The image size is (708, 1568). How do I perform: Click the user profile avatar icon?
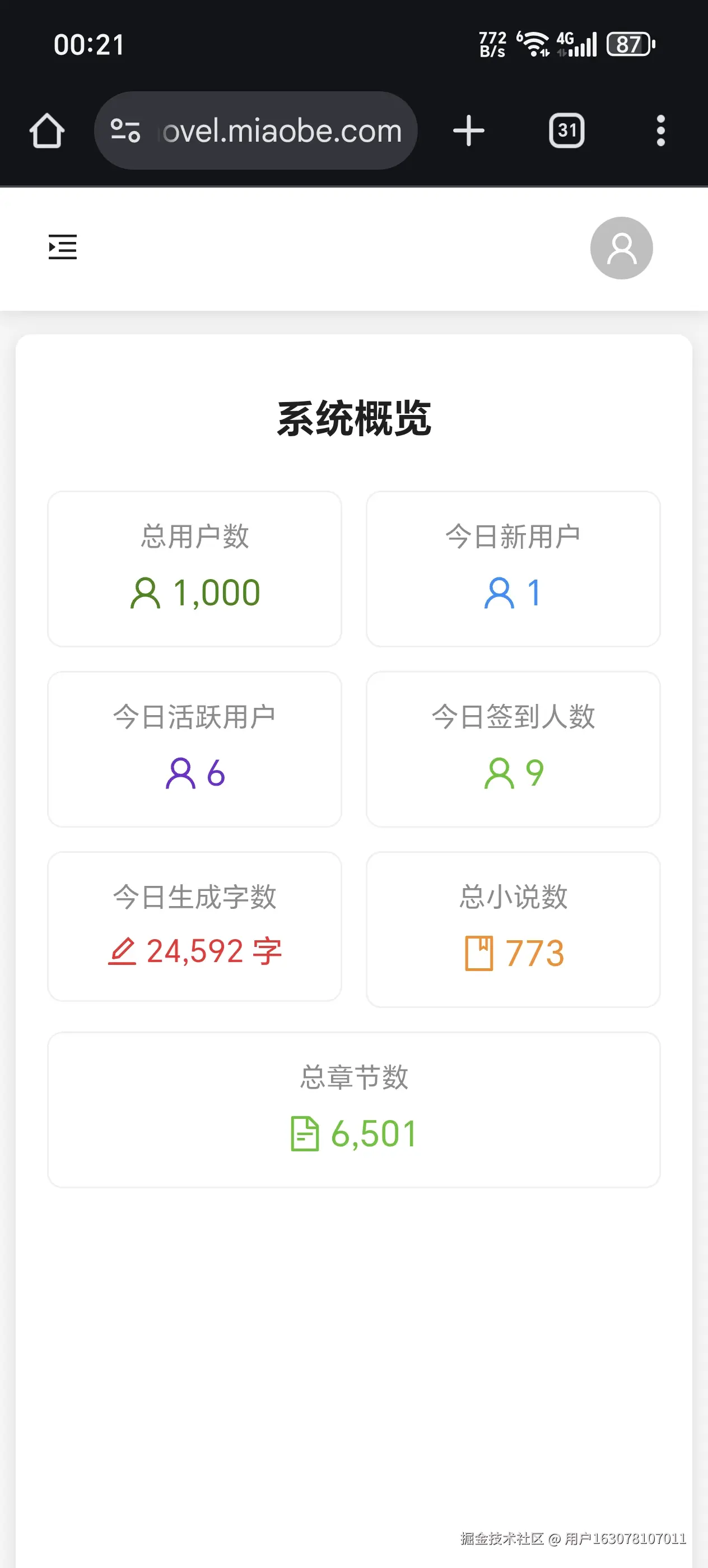tap(621, 247)
